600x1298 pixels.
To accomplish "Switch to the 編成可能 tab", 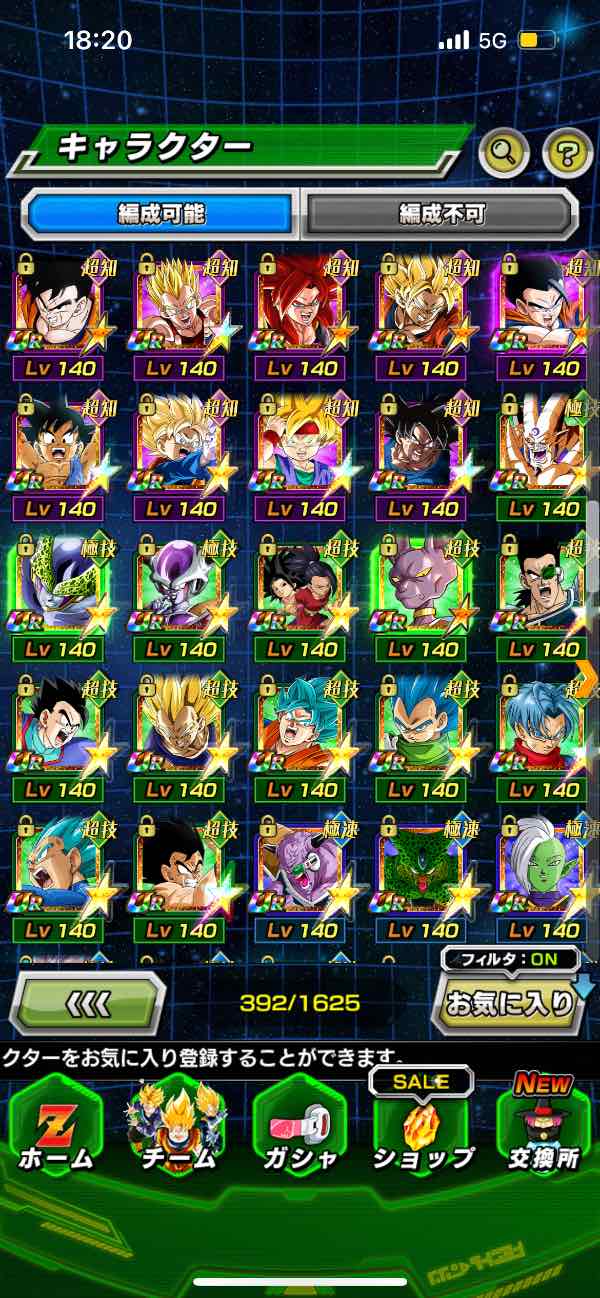I will pyautogui.click(x=161, y=213).
